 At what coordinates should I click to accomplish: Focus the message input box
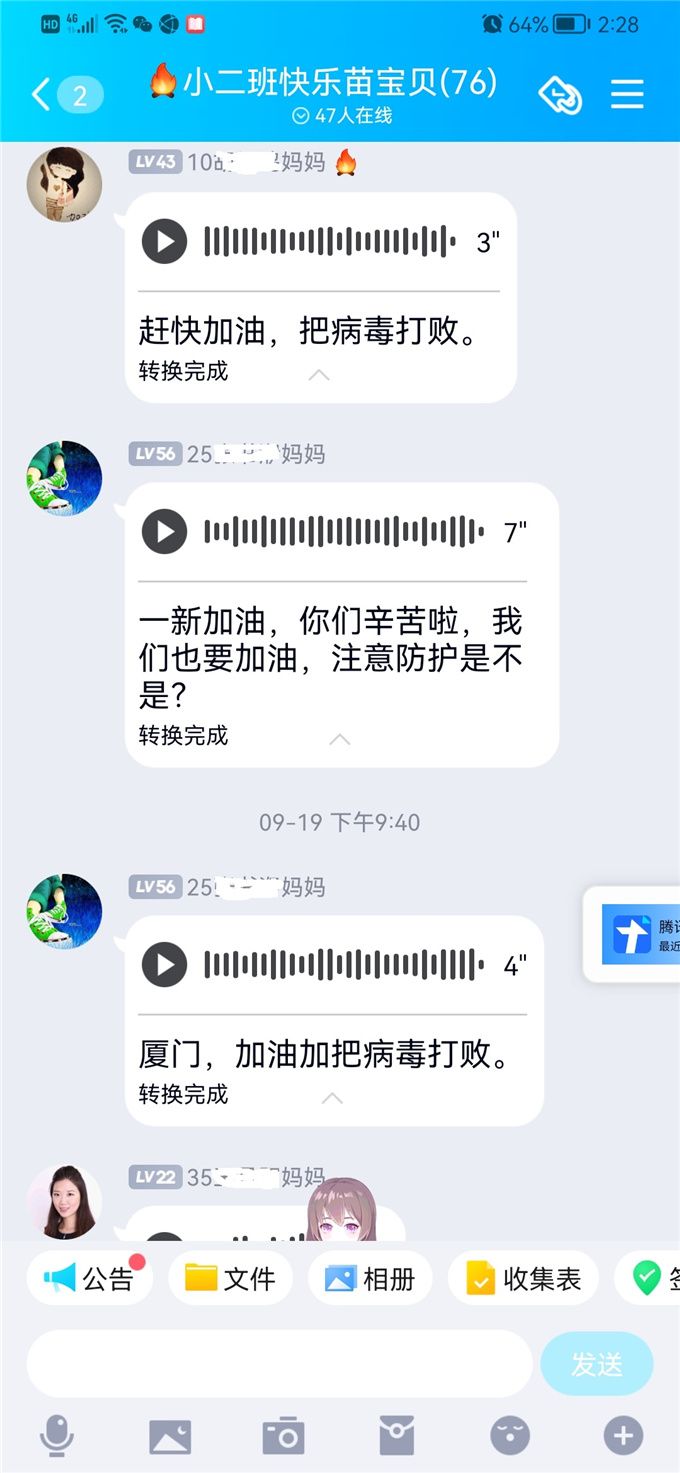[x=279, y=1363]
